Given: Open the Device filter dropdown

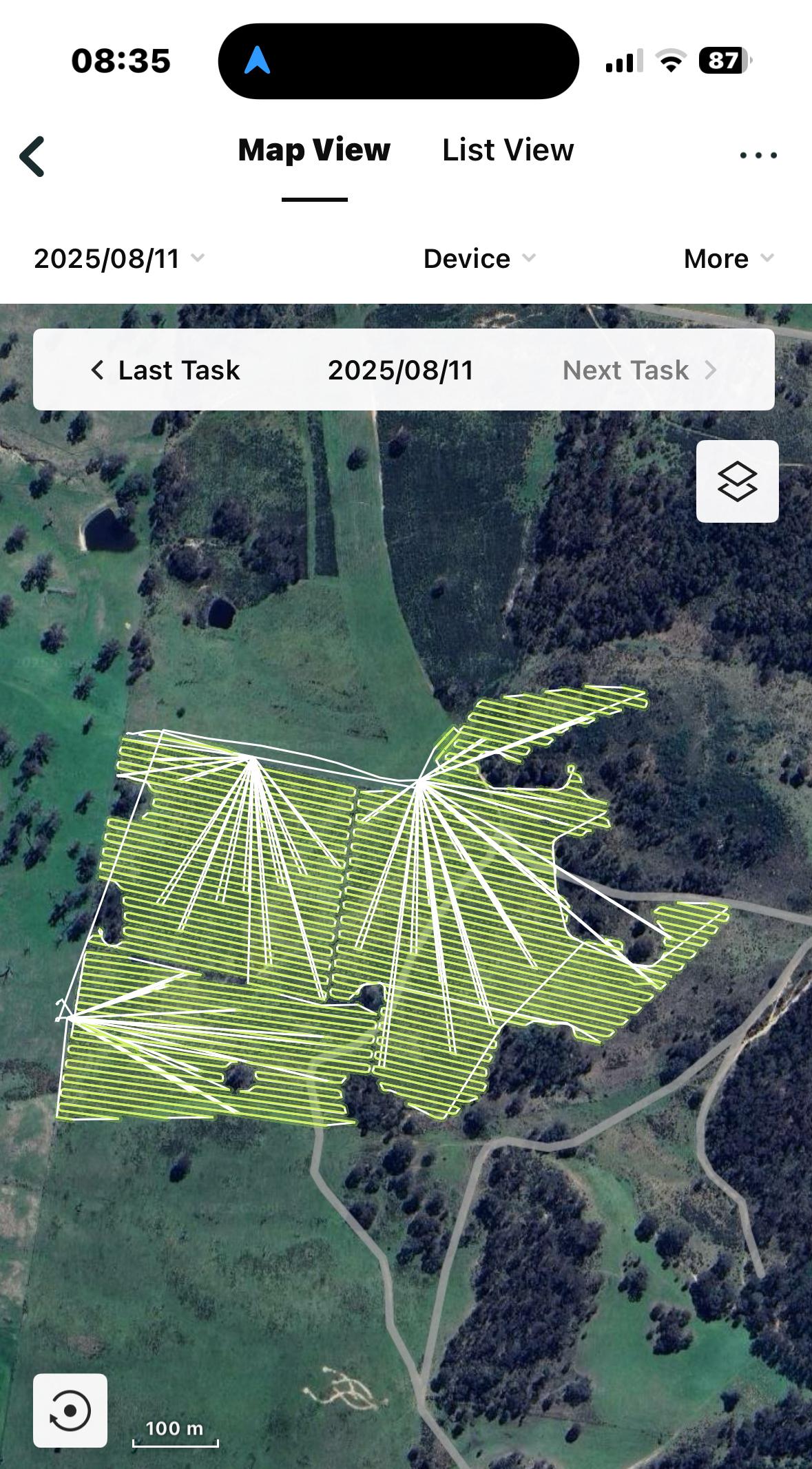Looking at the screenshot, I should coord(479,259).
